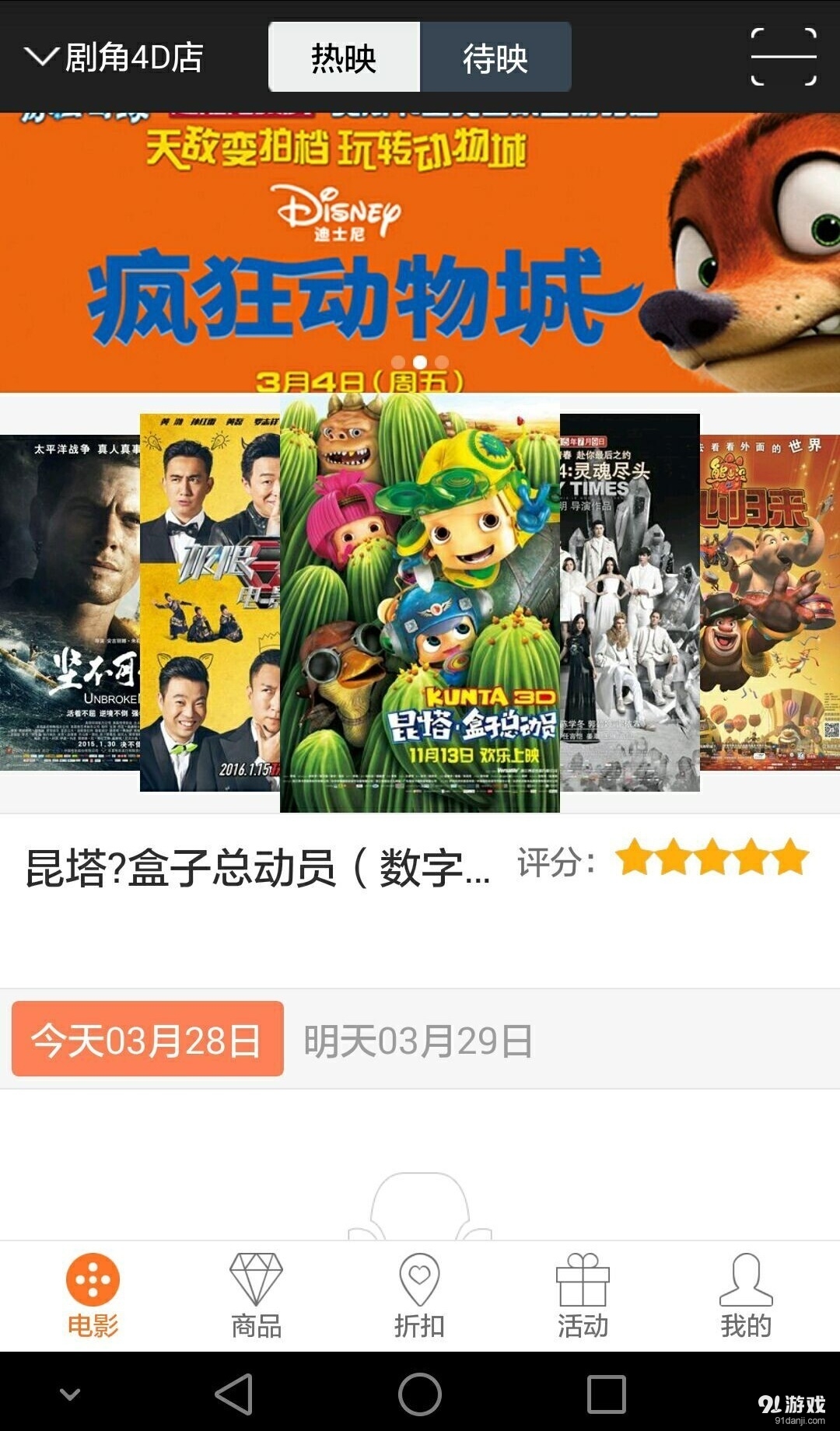
Task: Select the second carousel indicator dot
Action: [420, 360]
